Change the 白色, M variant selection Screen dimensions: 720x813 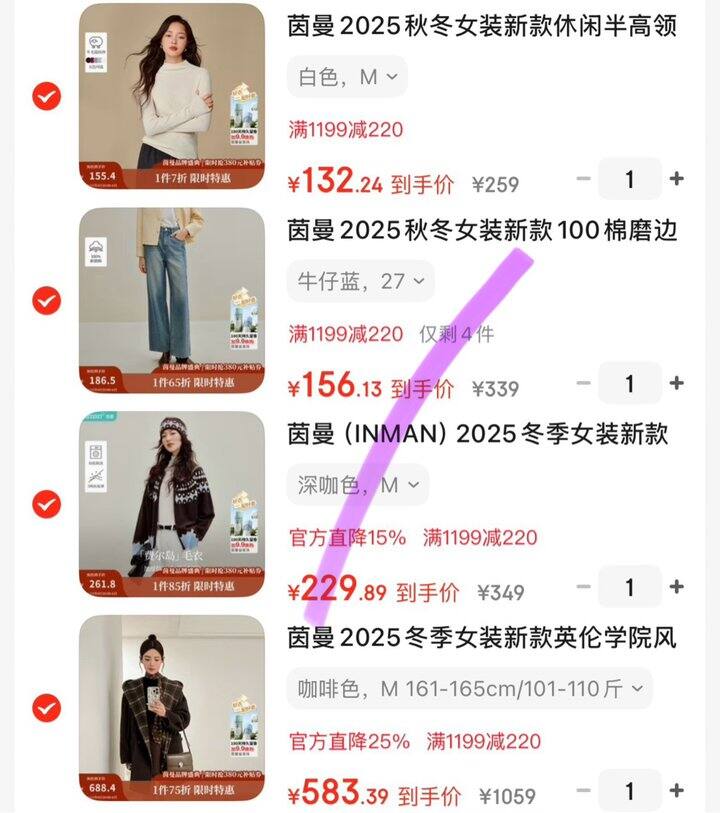347,77
